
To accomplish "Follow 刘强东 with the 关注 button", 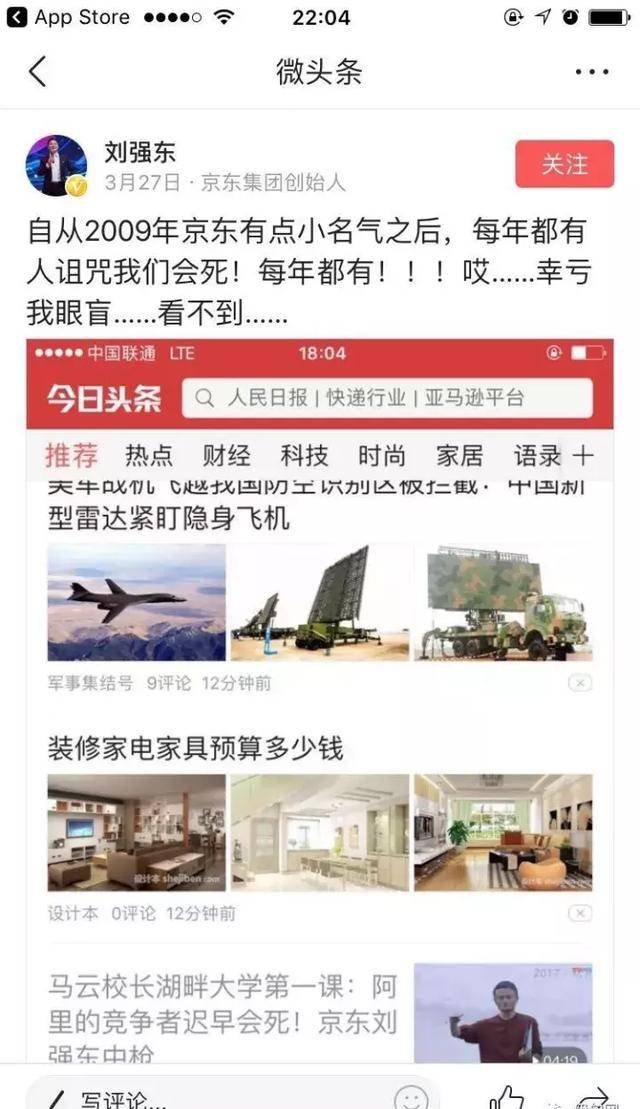I will pos(564,164).
